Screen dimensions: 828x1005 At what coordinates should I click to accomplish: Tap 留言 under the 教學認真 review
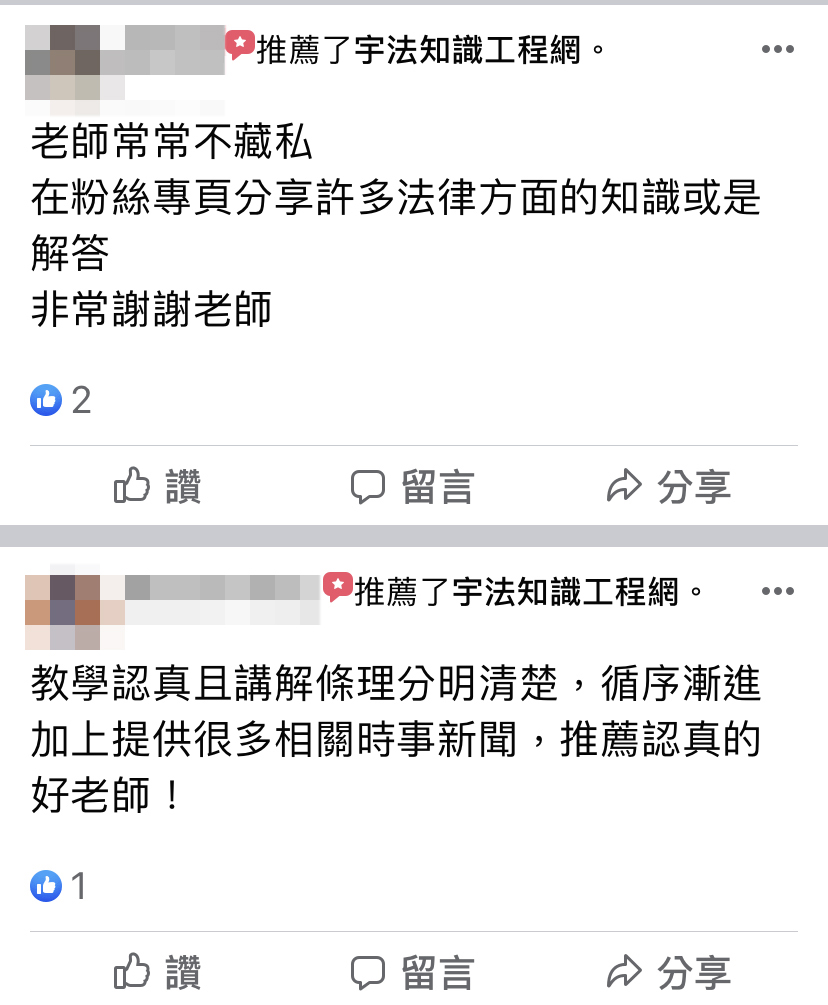coord(411,971)
